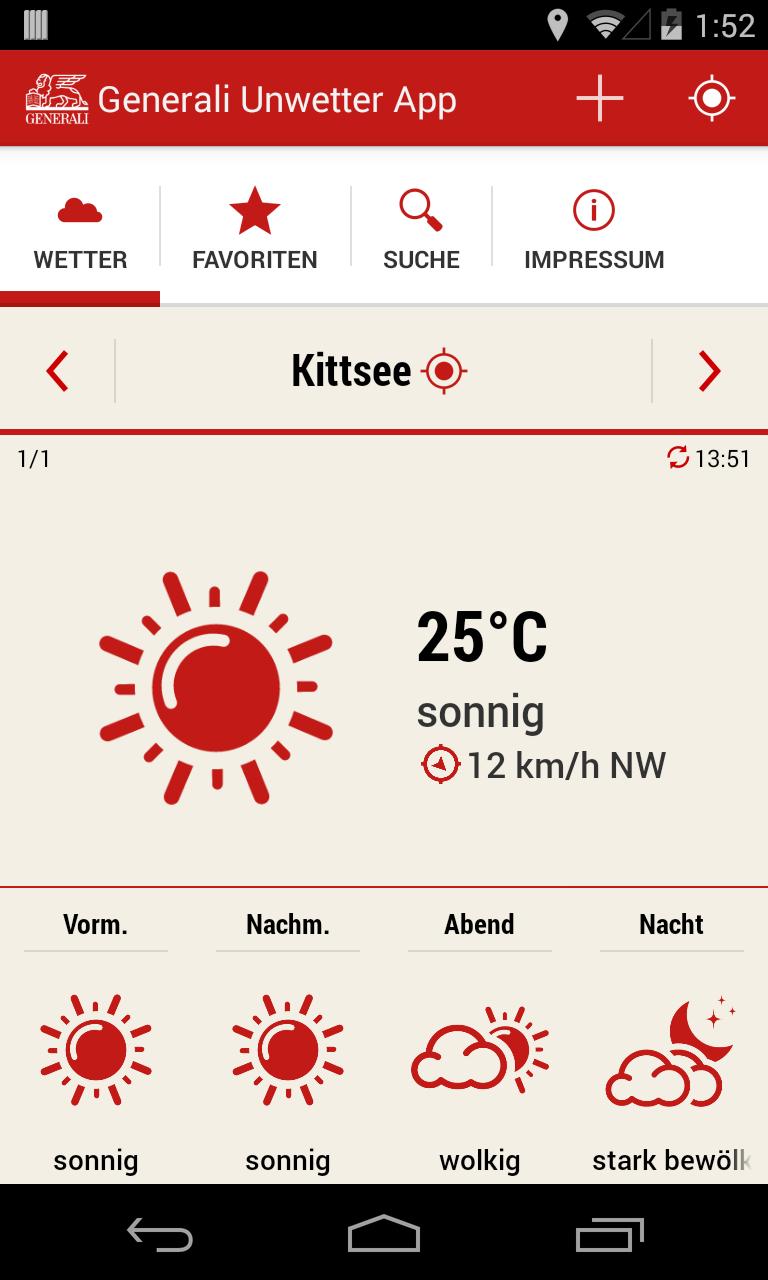
Task: Tap the Kittsee city name
Action: [350, 370]
